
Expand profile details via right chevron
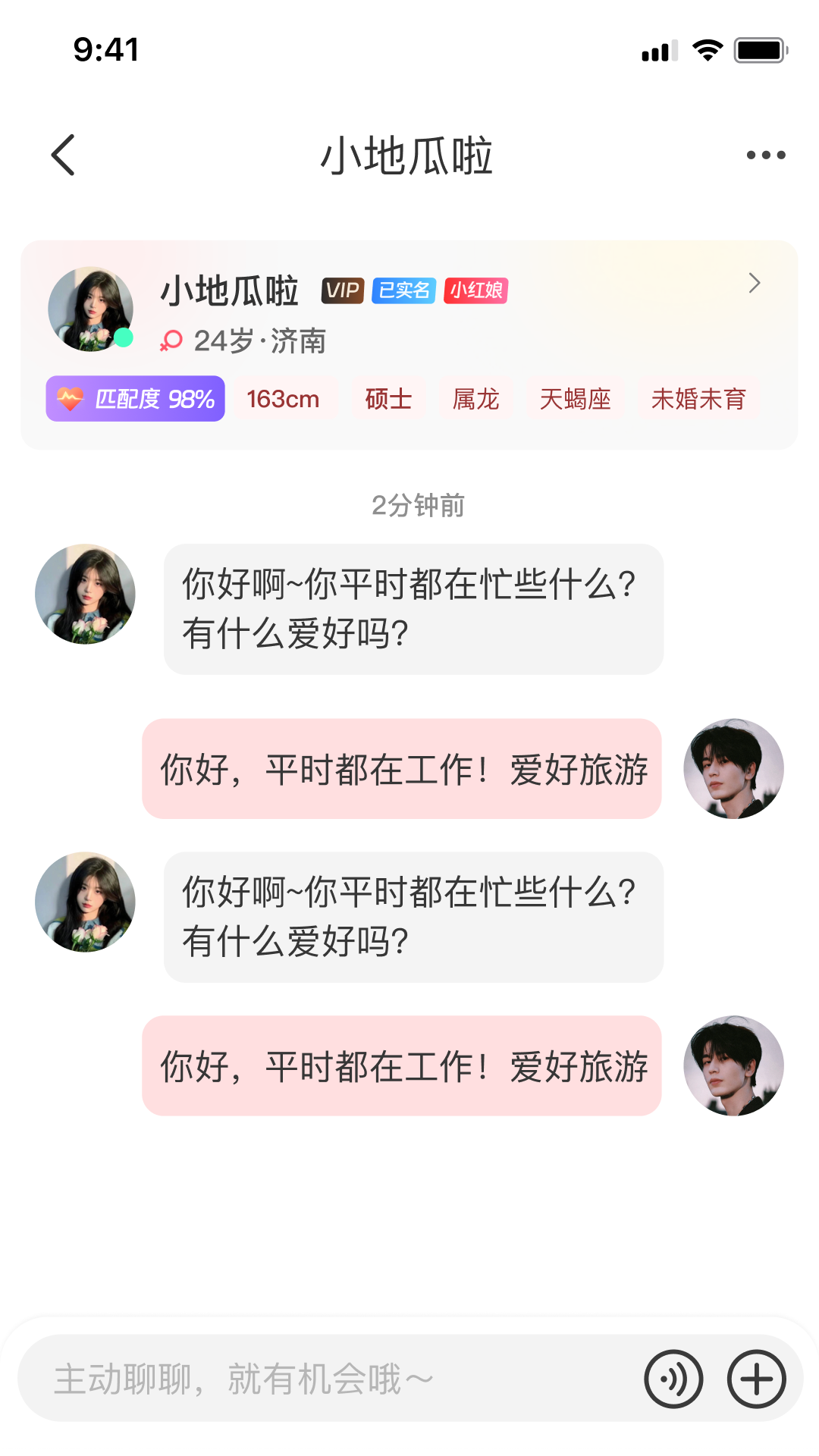(x=754, y=283)
